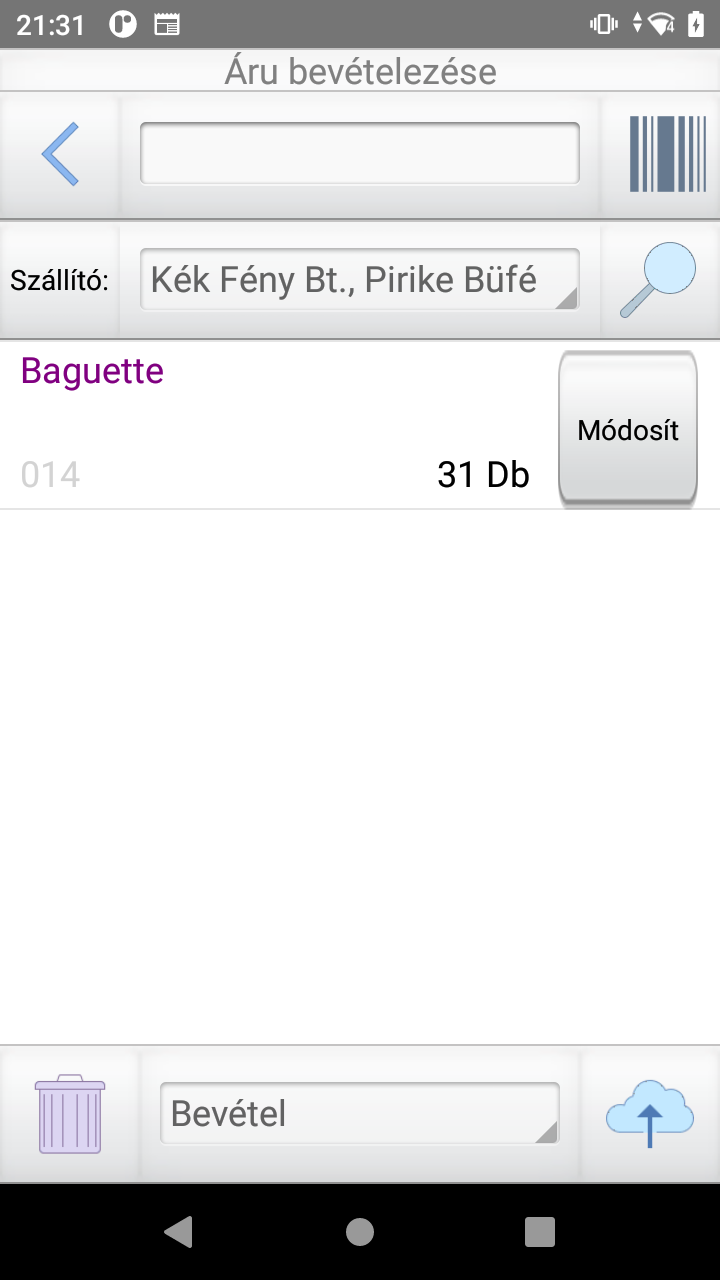Open the magnifying glass search
The width and height of the screenshot is (720, 1280).
(657, 280)
